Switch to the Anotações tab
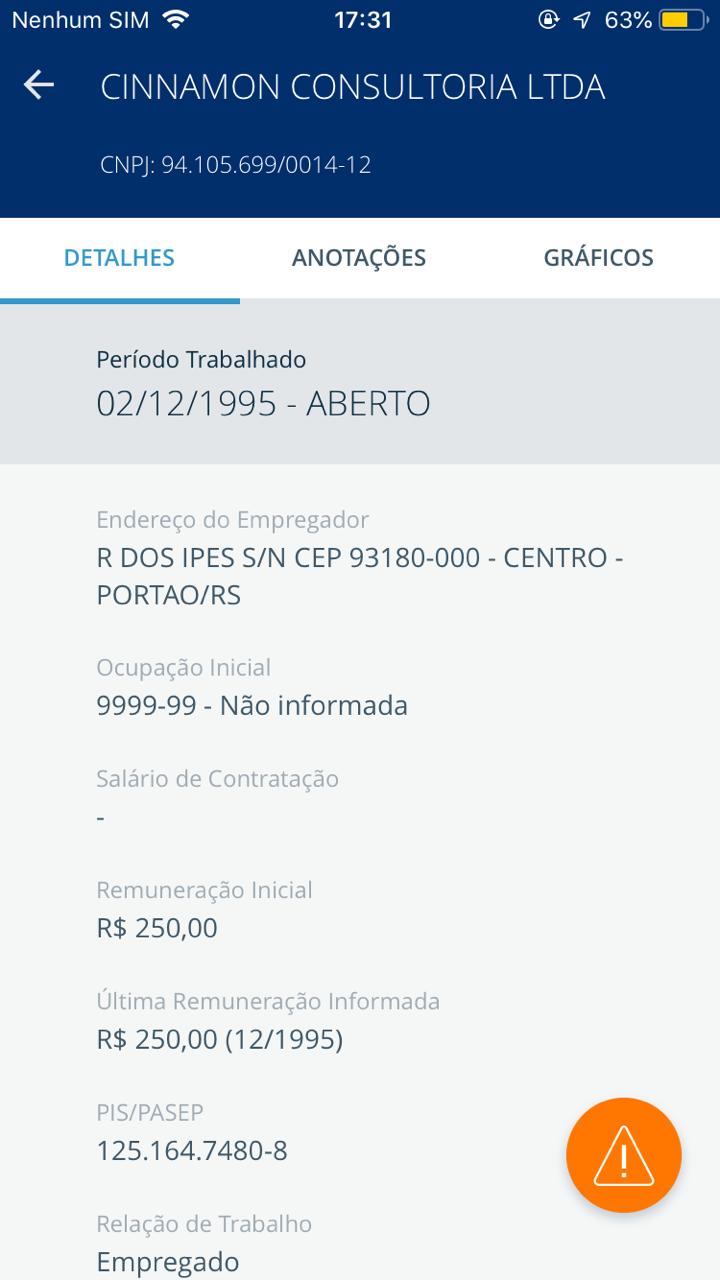 pos(359,258)
